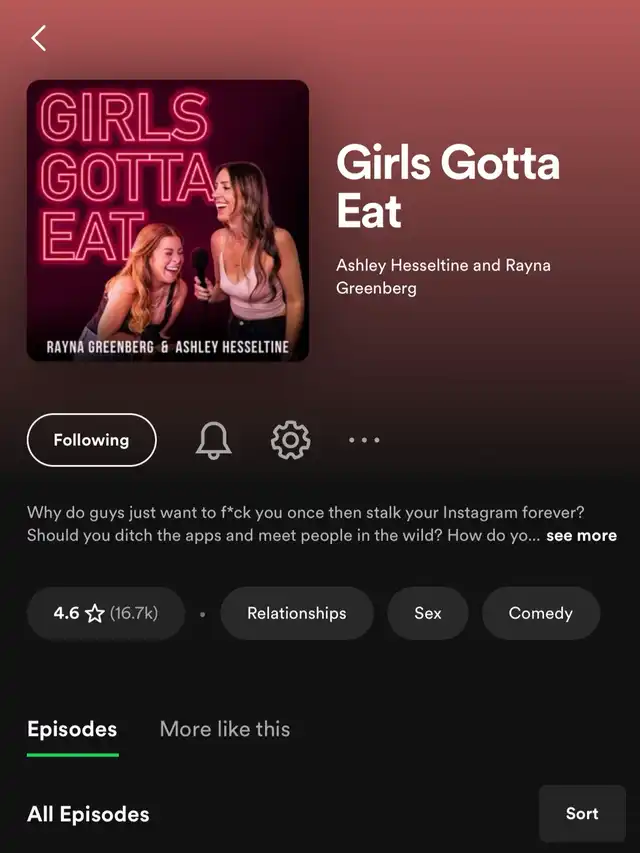Open podcast settings gear
Image resolution: width=640 pixels, height=853 pixels.
tap(290, 440)
